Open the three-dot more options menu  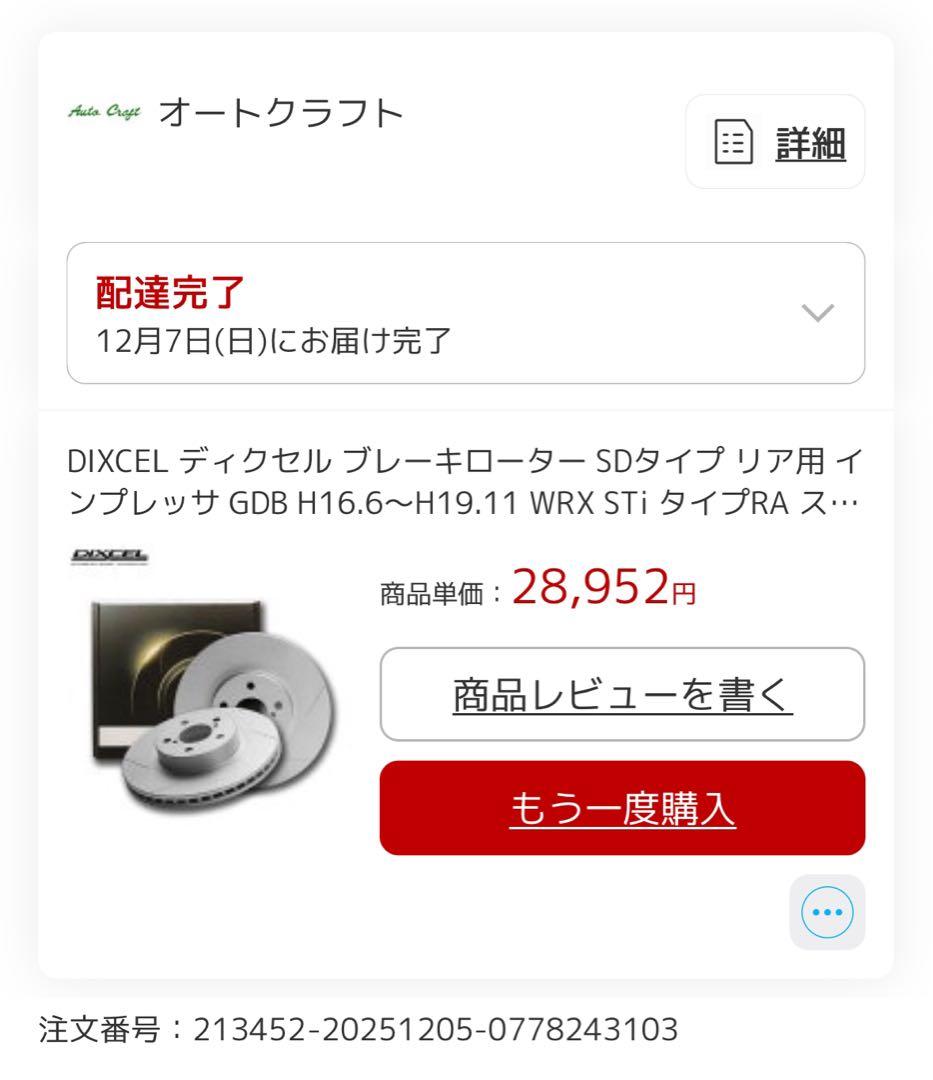pyautogui.click(x=827, y=912)
